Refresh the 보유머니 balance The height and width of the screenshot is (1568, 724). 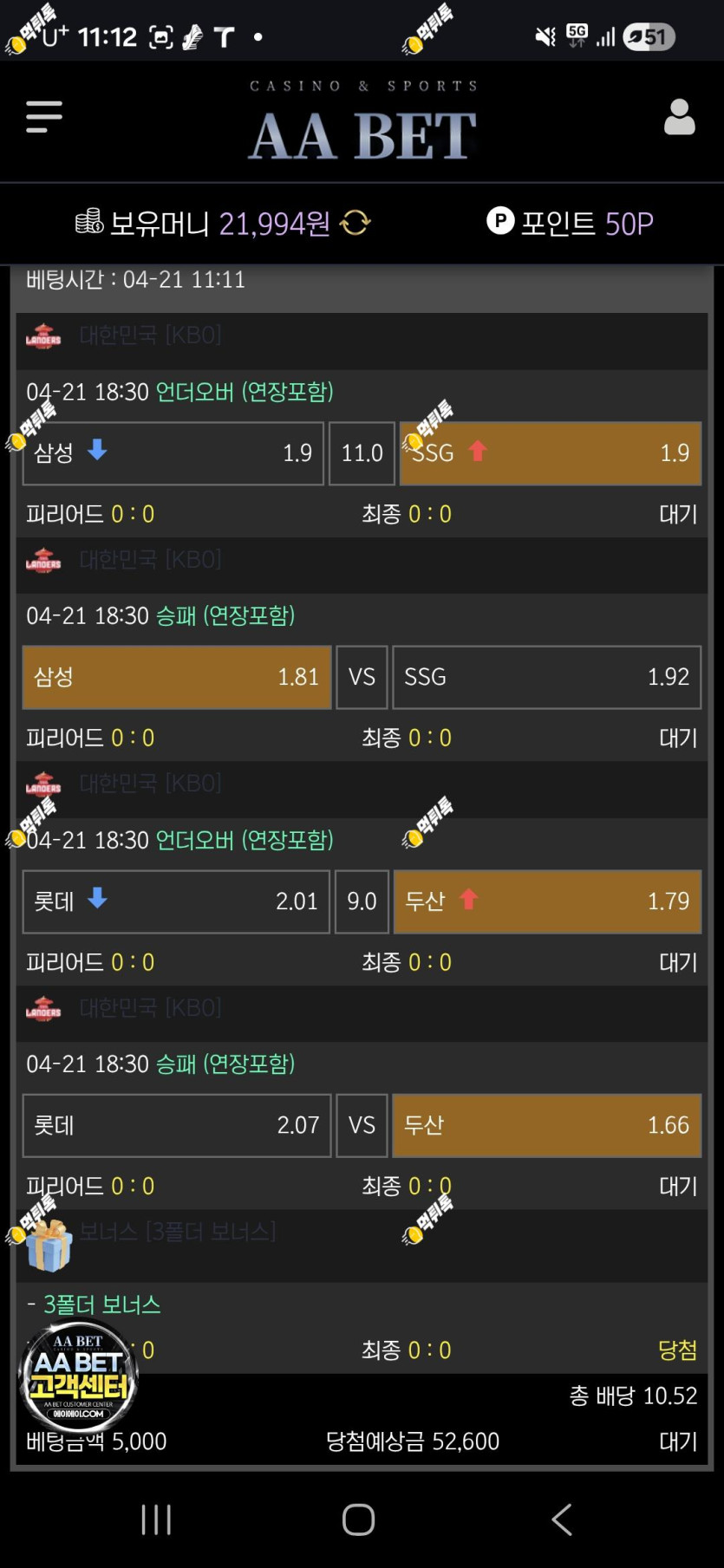point(355,223)
